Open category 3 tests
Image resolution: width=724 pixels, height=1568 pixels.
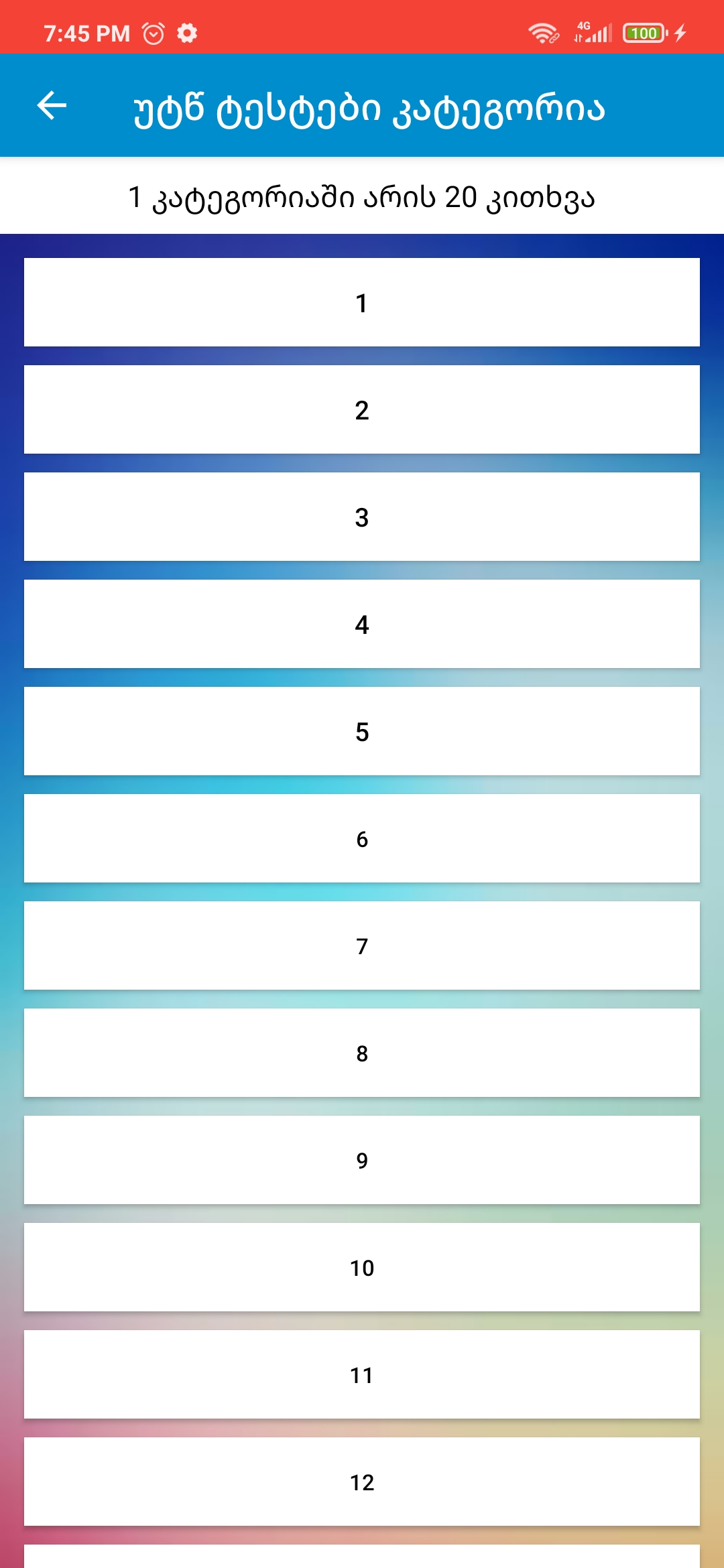(362, 517)
